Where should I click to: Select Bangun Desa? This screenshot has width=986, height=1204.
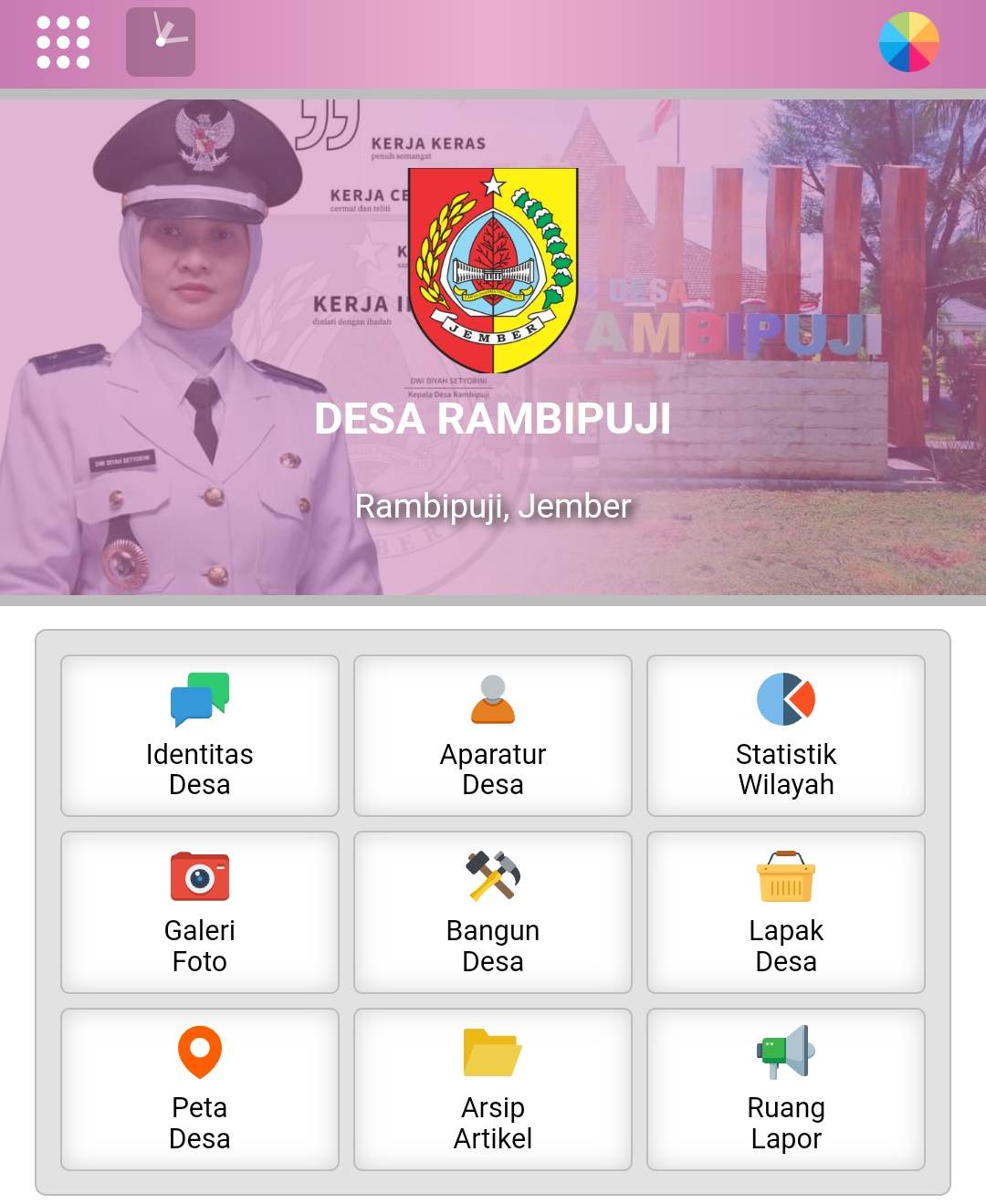pyautogui.click(x=493, y=912)
